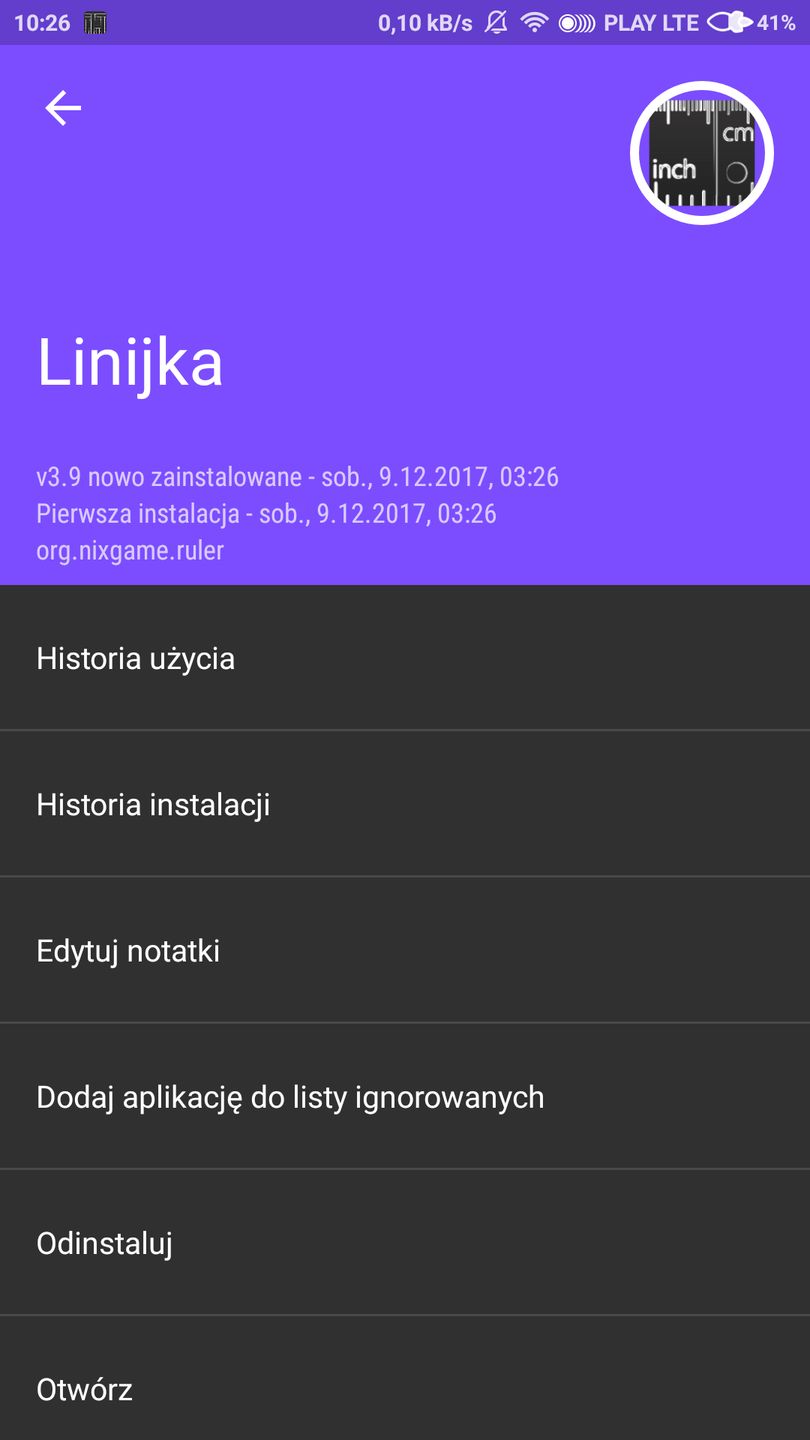
Task: Tap the package name org.nixgame.ruler
Action: click(x=130, y=550)
